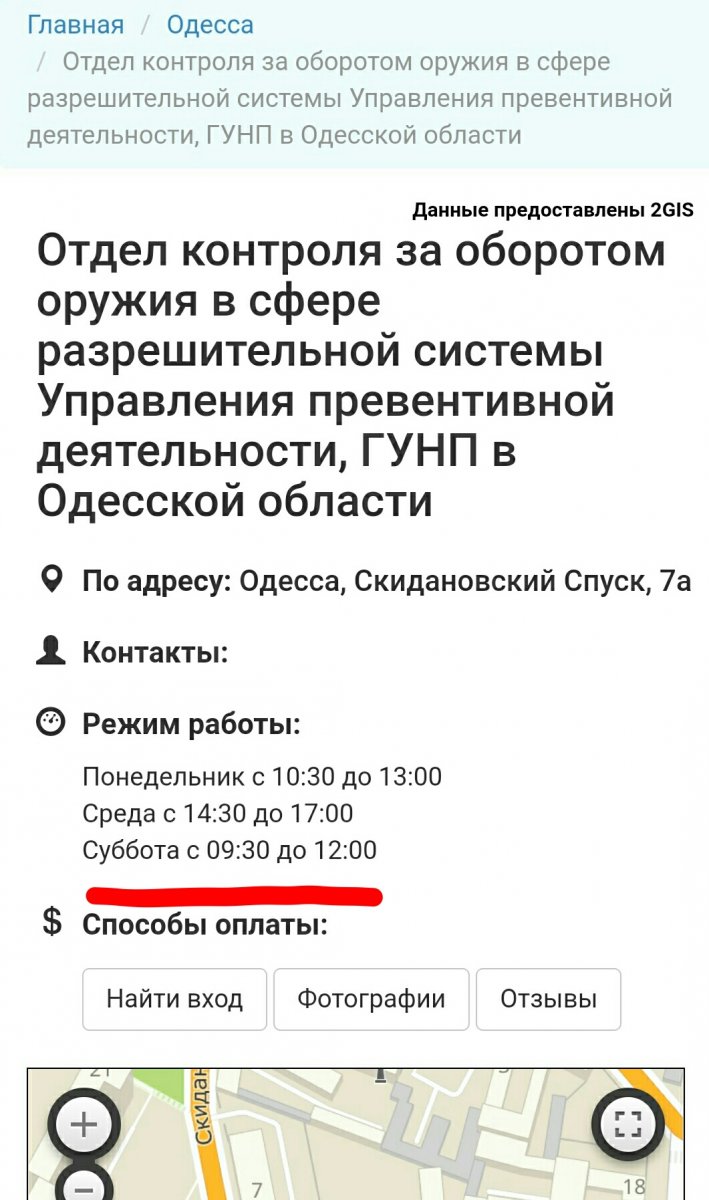Expand the map to fullscreen

[x=627, y=1125]
